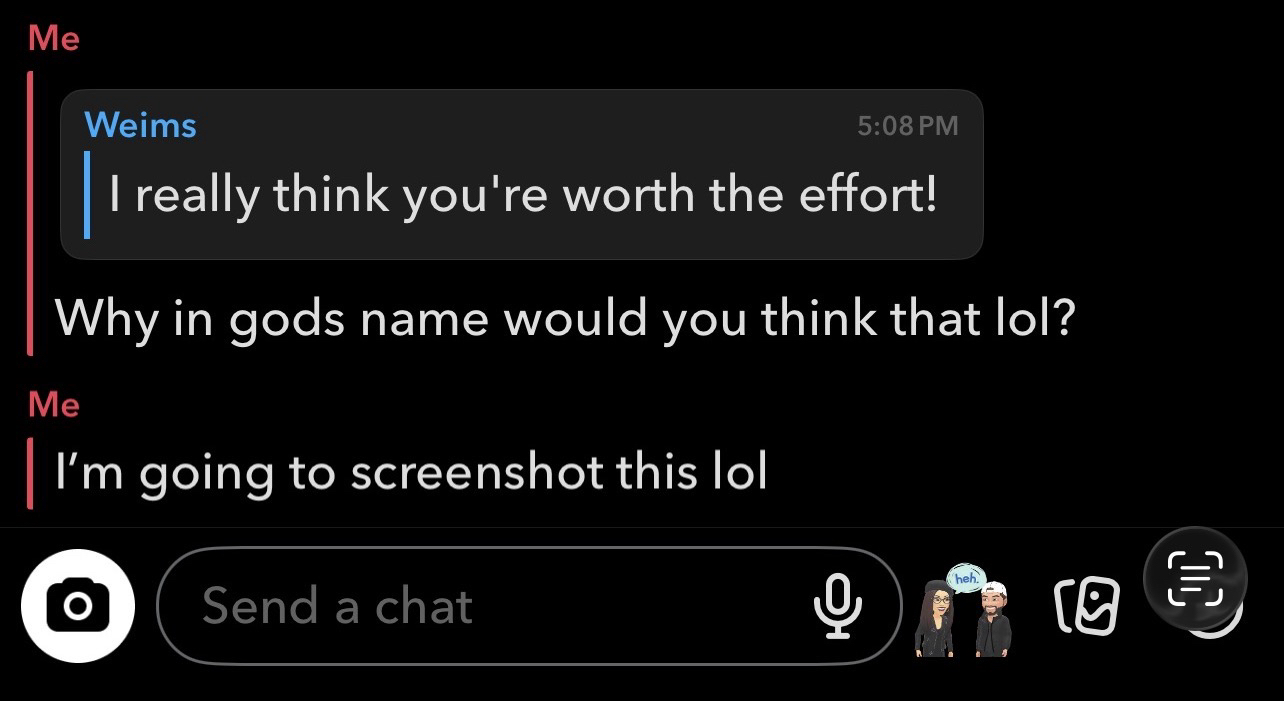Open the quoted Weims message reply
Image resolution: width=1284 pixels, height=701 pixels.
tap(521, 175)
